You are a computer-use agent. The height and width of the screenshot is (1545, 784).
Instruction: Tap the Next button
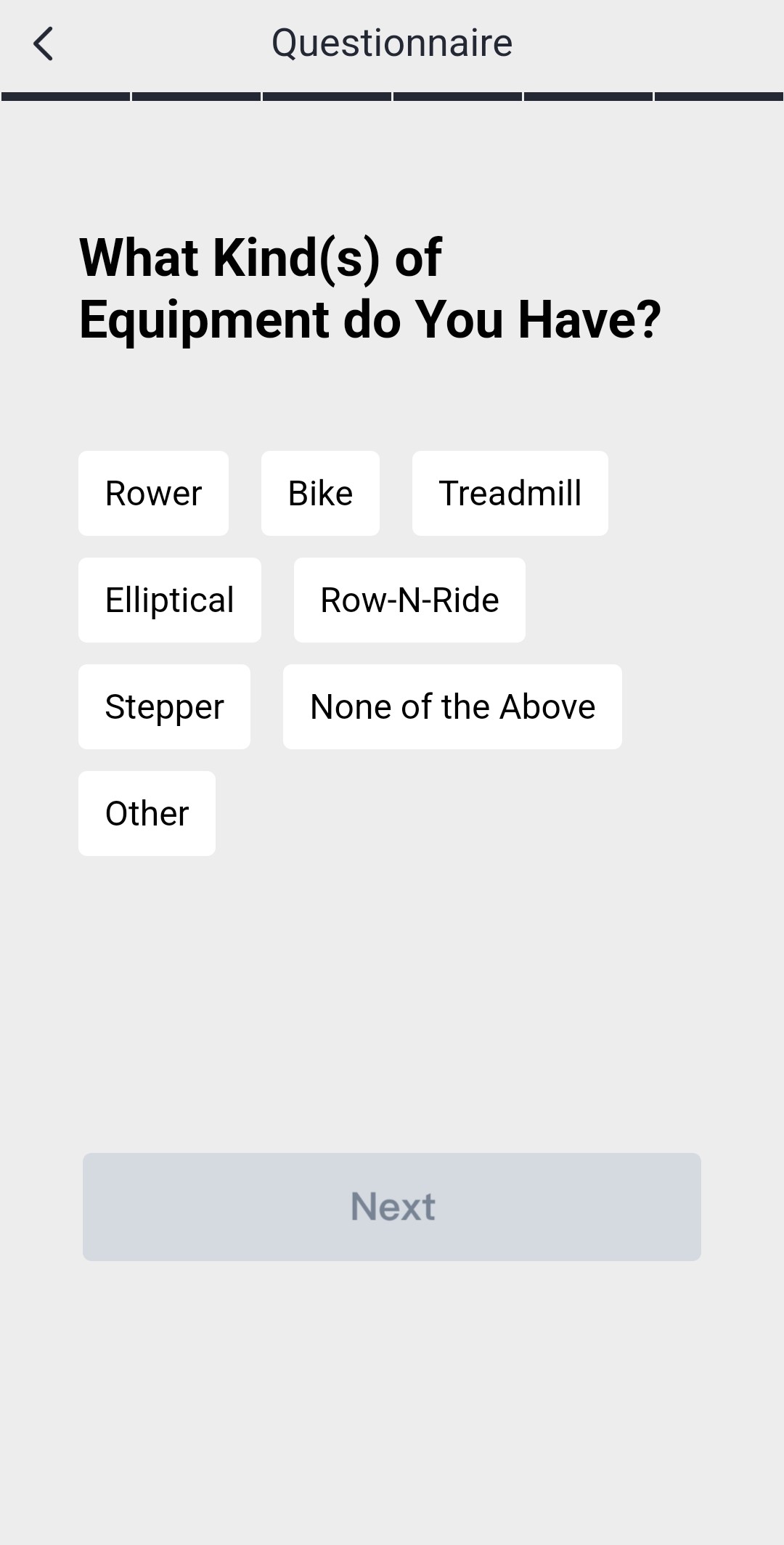[392, 1207]
